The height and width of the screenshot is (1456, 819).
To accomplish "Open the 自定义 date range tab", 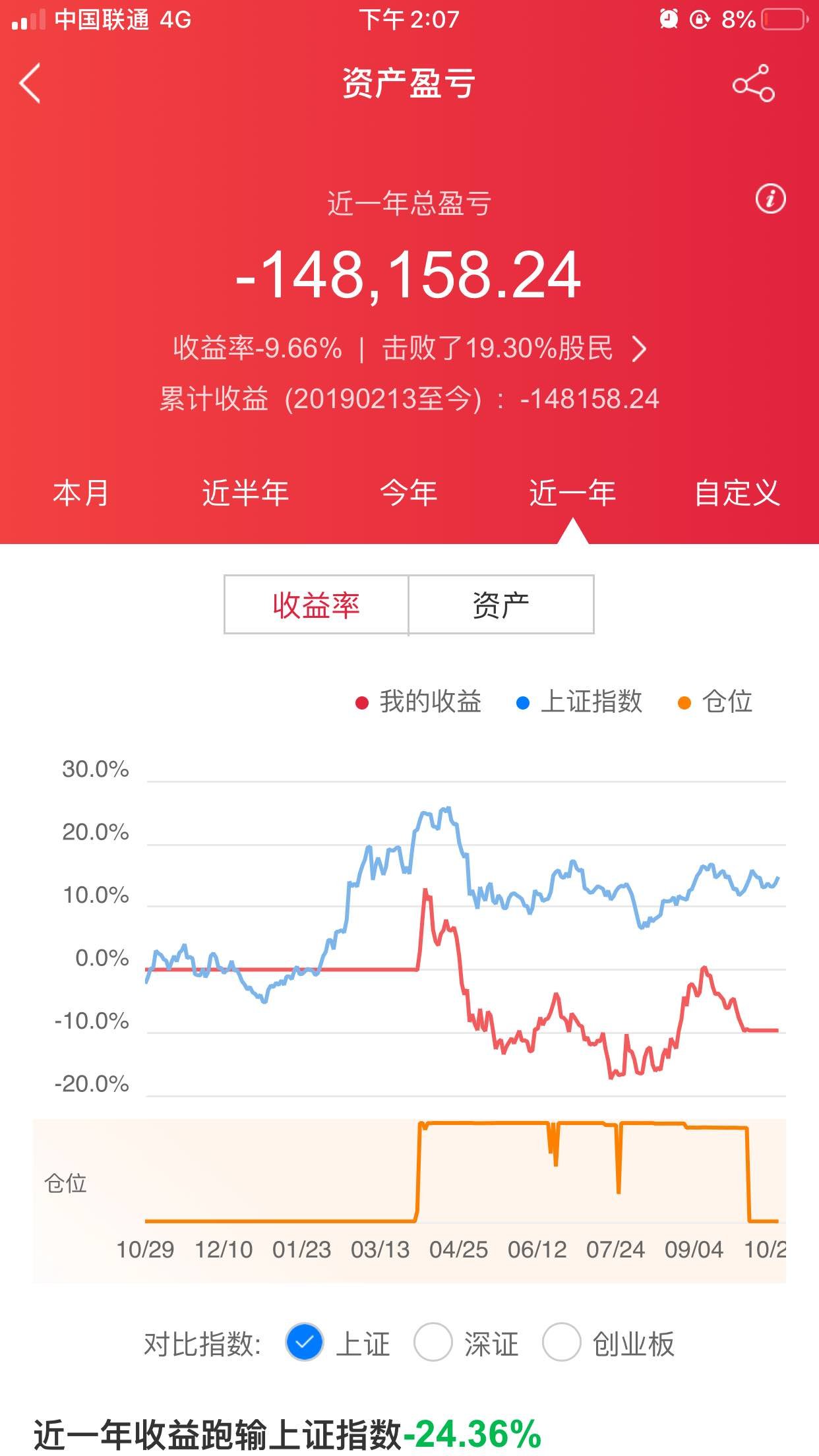I will 737,493.
